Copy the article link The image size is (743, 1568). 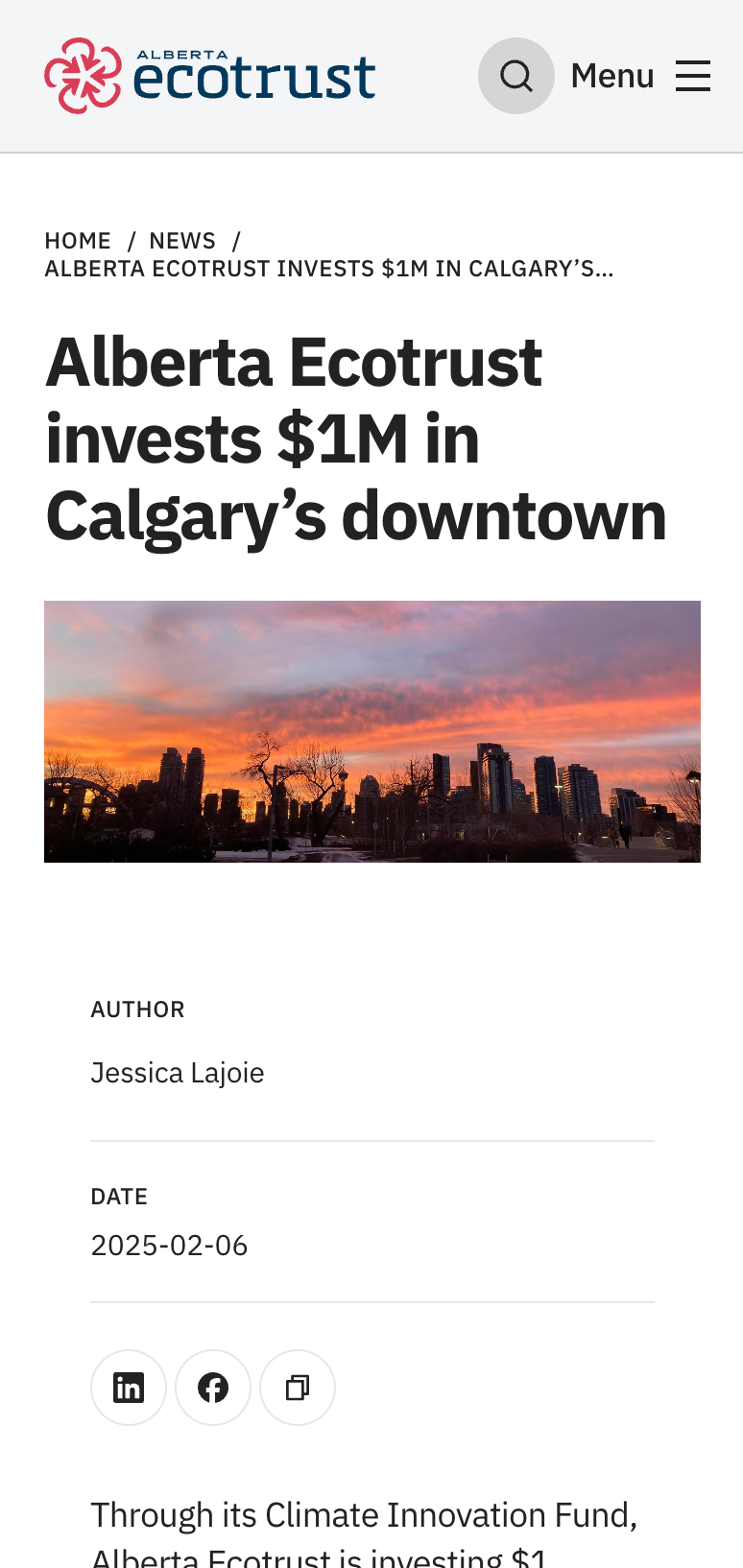coord(298,1388)
